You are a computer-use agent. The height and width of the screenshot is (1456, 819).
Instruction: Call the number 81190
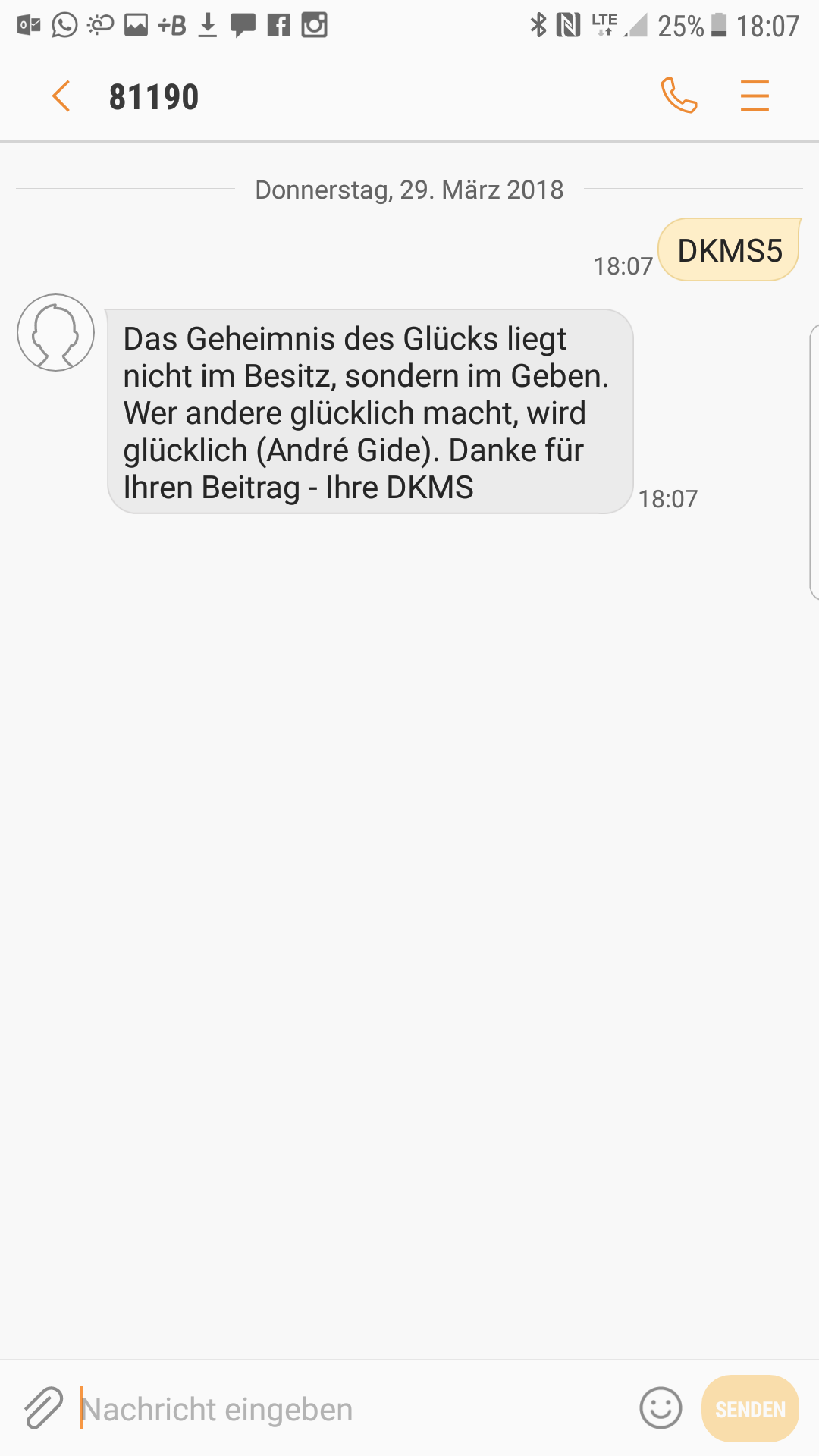679,96
